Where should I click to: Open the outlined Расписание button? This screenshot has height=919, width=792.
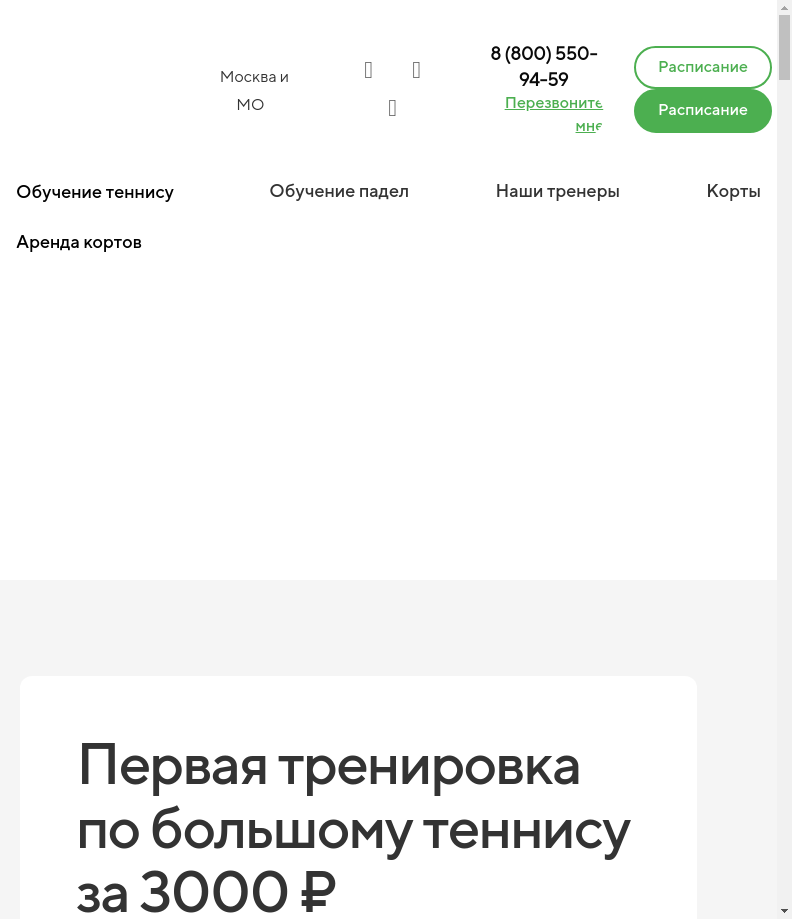pyautogui.click(x=702, y=67)
